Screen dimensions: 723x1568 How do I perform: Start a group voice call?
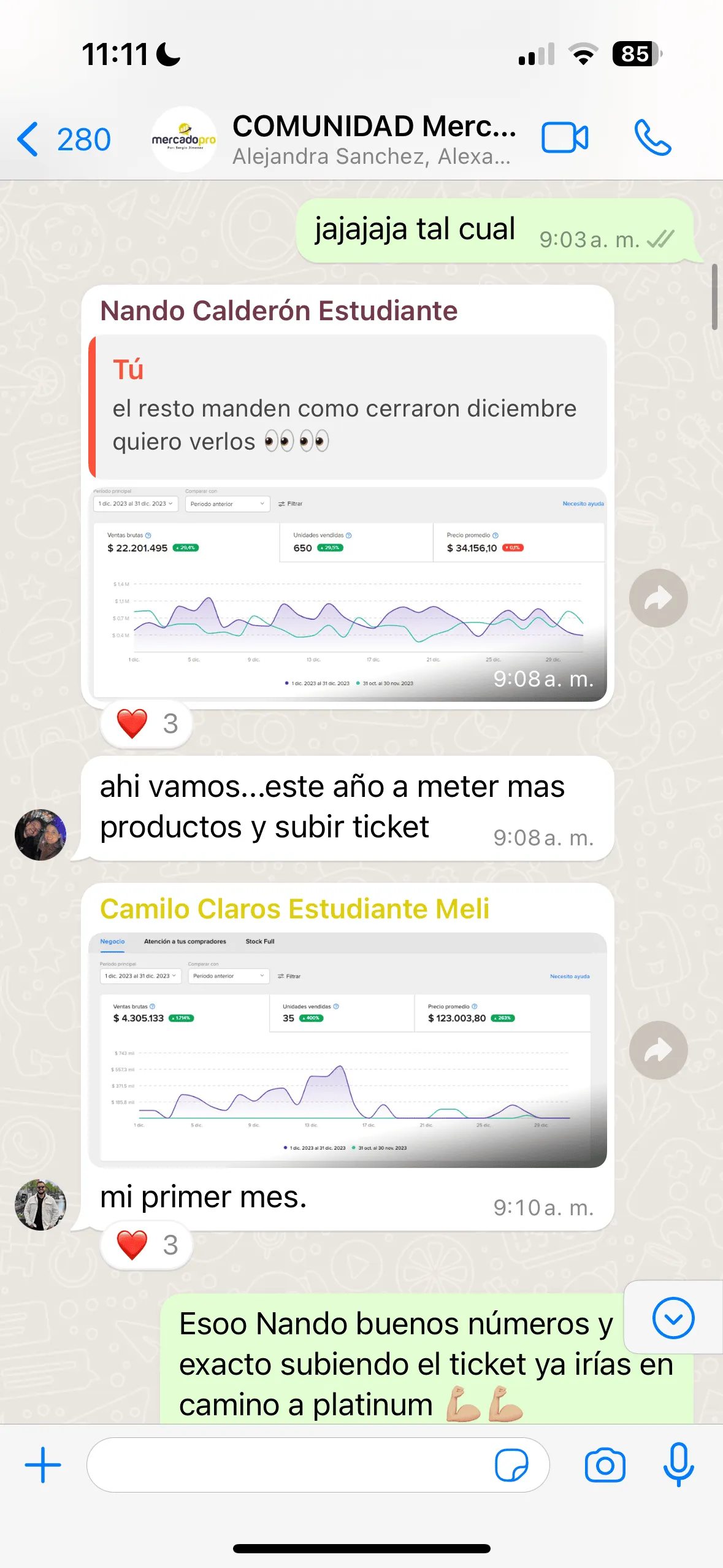(x=653, y=137)
